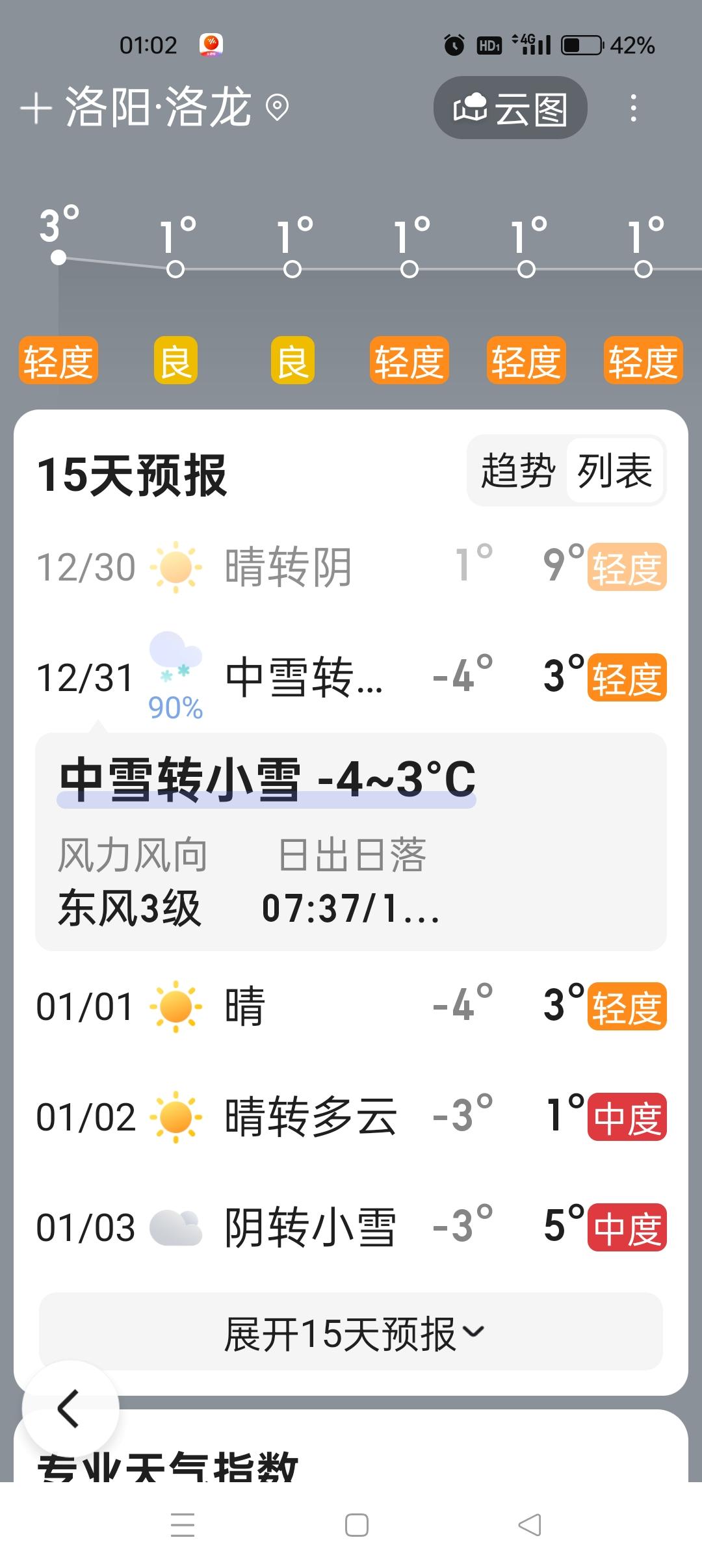702x1568 pixels.
Task: Open the 云图 cloud map view
Action: pyautogui.click(x=510, y=109)
